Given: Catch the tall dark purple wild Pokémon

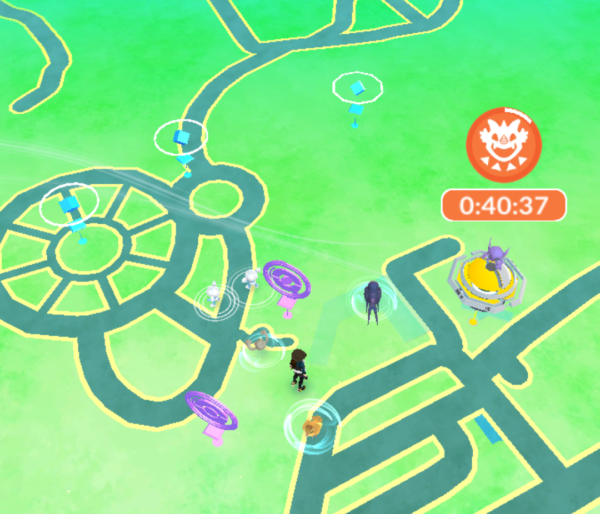Looking at the screenshot, I should pyautogui.click(x=373, y=300).
